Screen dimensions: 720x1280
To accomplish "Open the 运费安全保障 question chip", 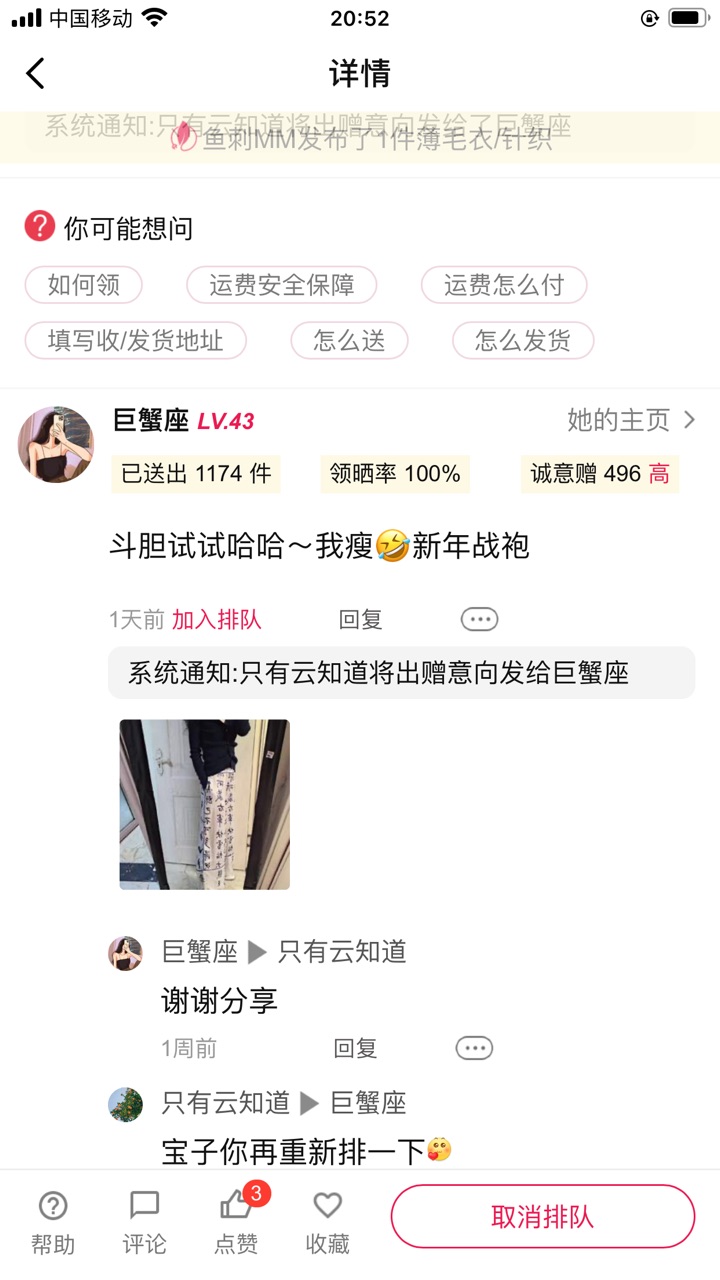I will click(281, 285).
